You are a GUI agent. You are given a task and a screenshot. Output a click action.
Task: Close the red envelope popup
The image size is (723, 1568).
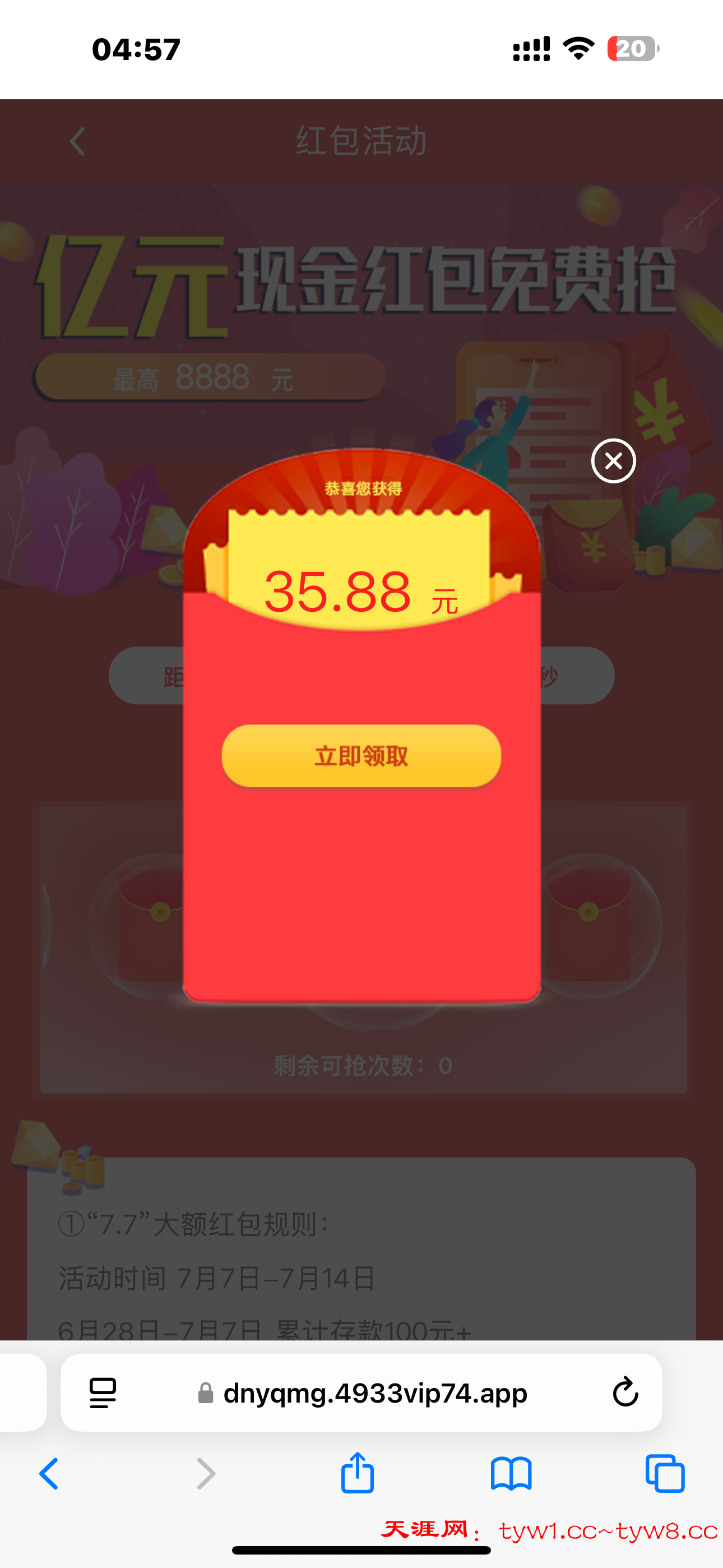pyautogui.click(x=614, y=461)
